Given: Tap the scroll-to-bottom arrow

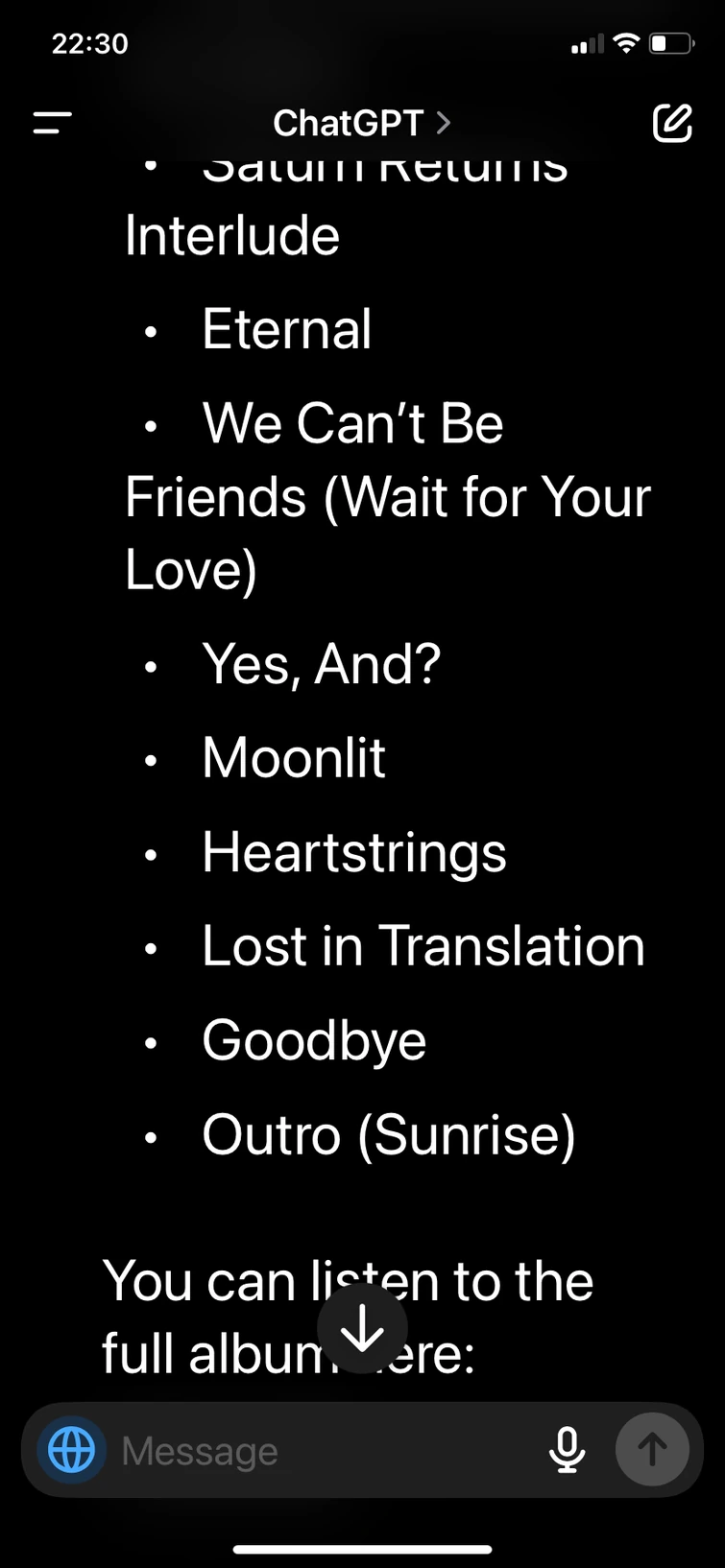Looking at the screenshot, I should coord(362,1328).
